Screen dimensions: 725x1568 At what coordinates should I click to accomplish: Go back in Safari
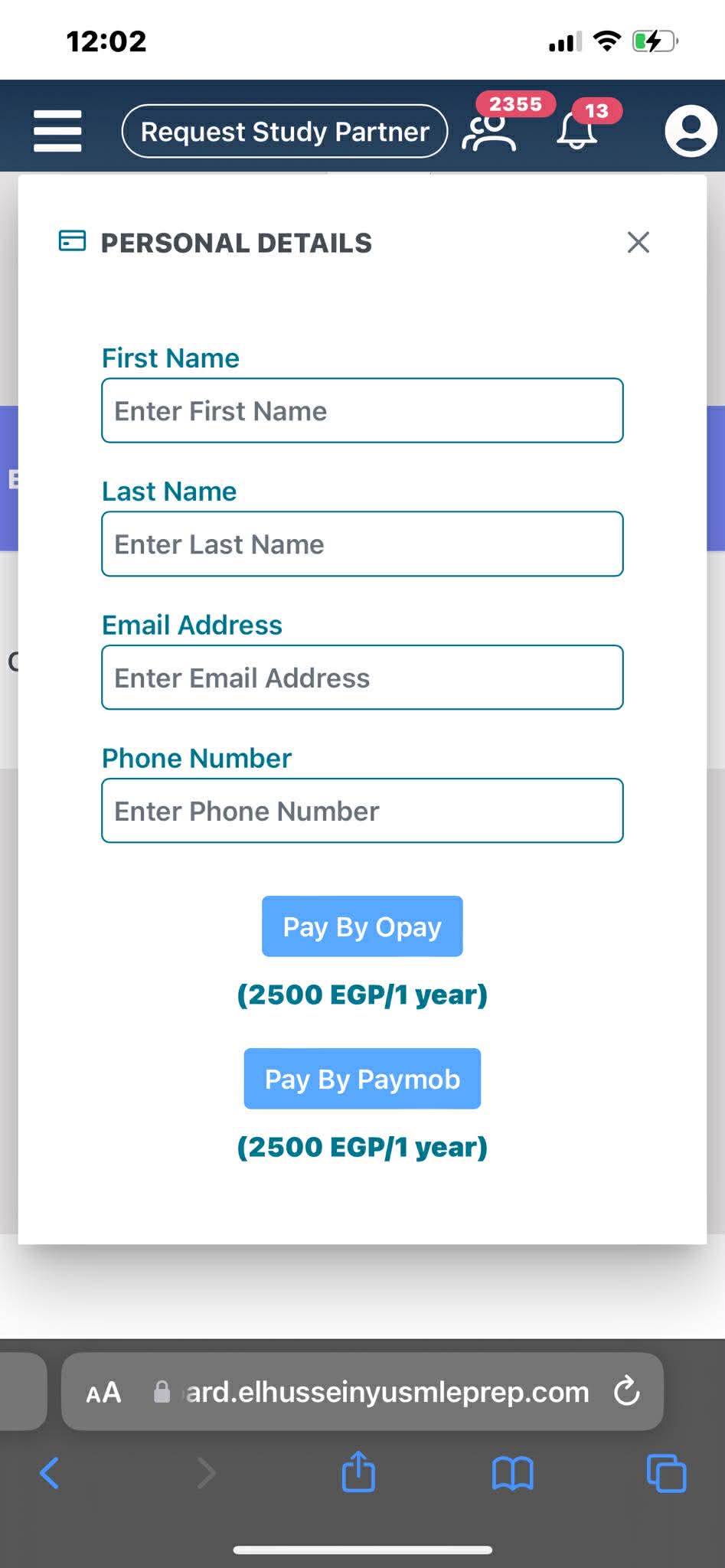click(50, 1472)
